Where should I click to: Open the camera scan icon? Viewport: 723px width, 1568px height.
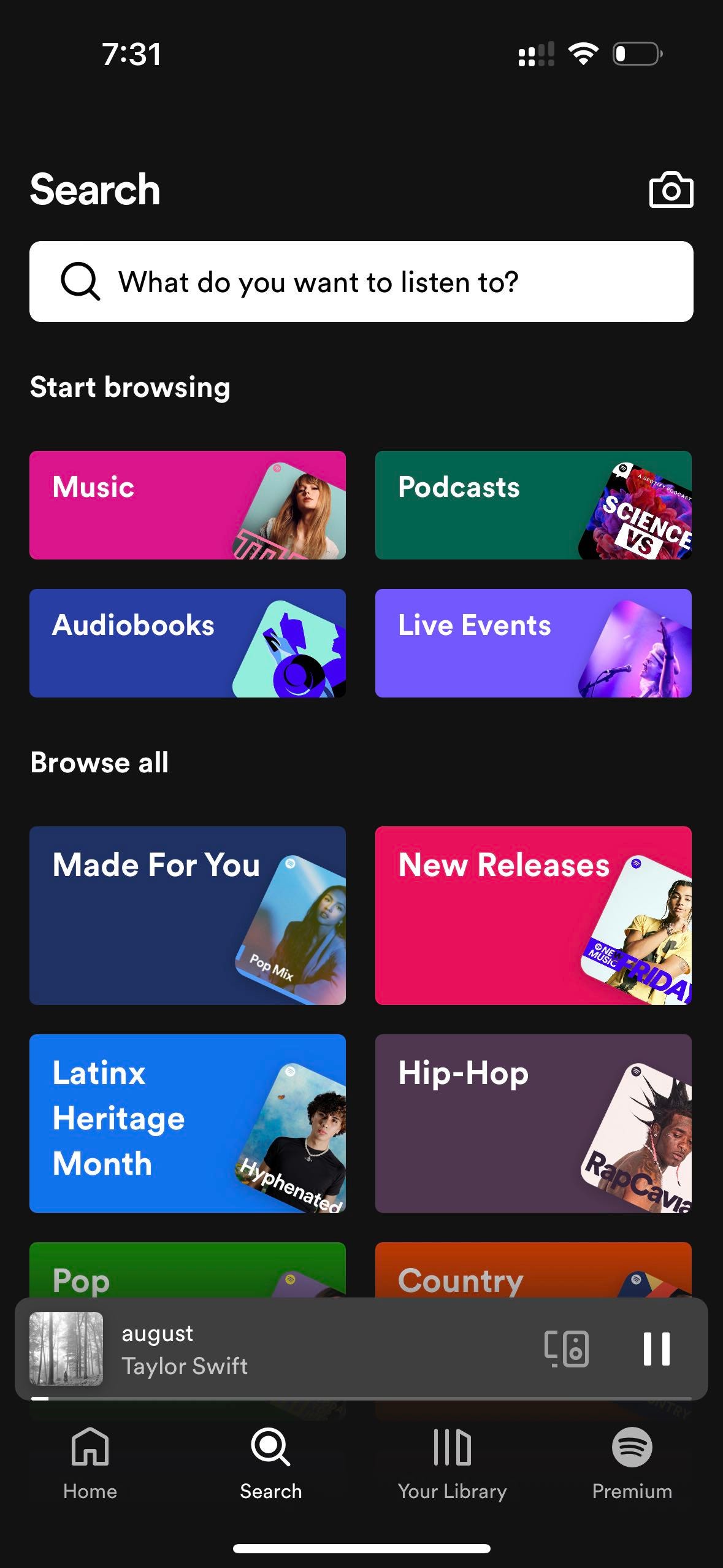pyautogui.click(x=671, y=190)
